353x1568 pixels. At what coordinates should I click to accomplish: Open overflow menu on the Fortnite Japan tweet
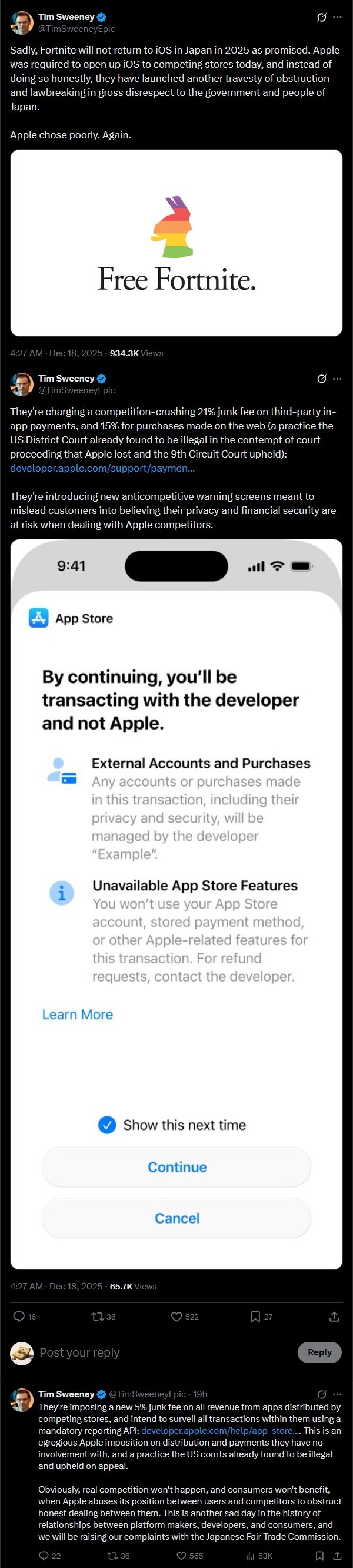[337, 17]
